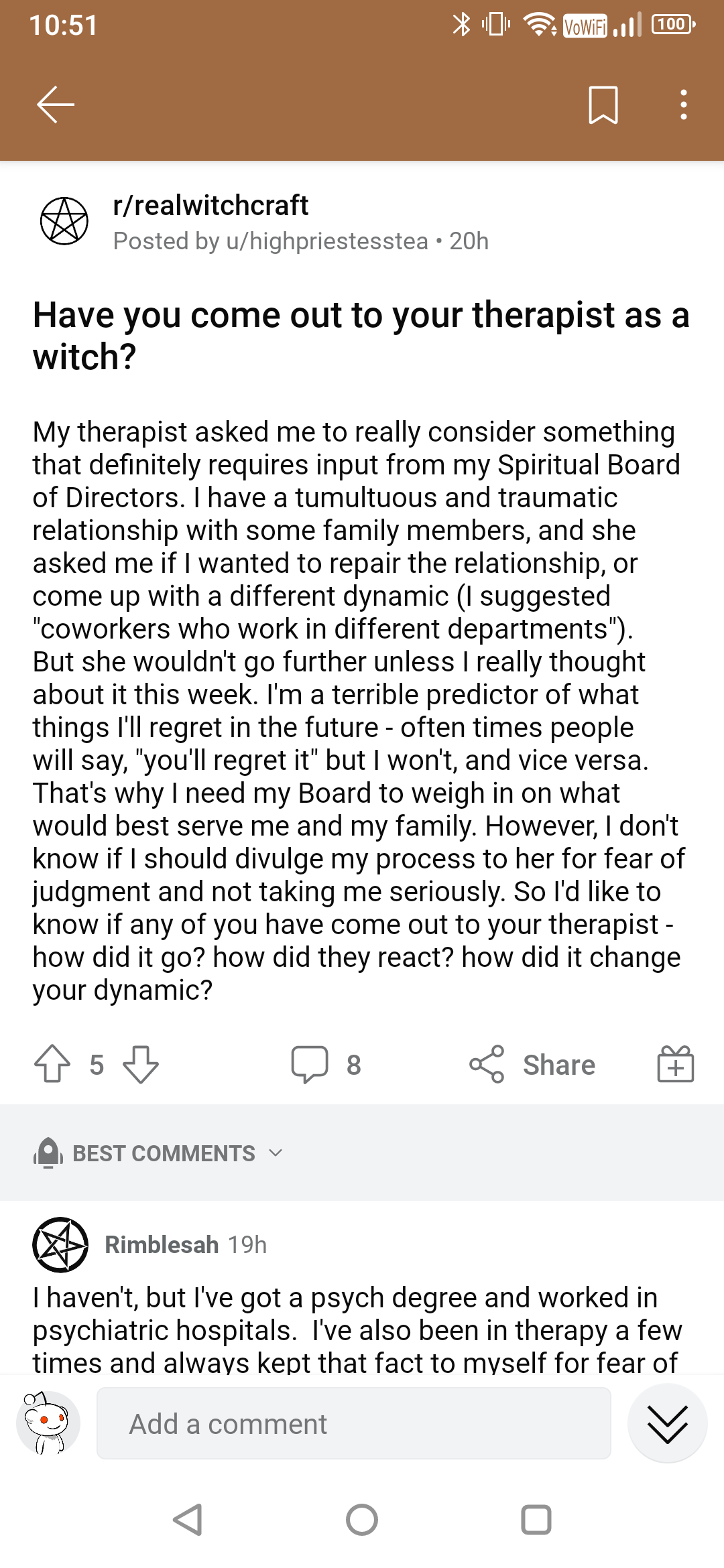Downvote the therapist witch post
The image size is (724, 1568).
(x=141, y=1064)
